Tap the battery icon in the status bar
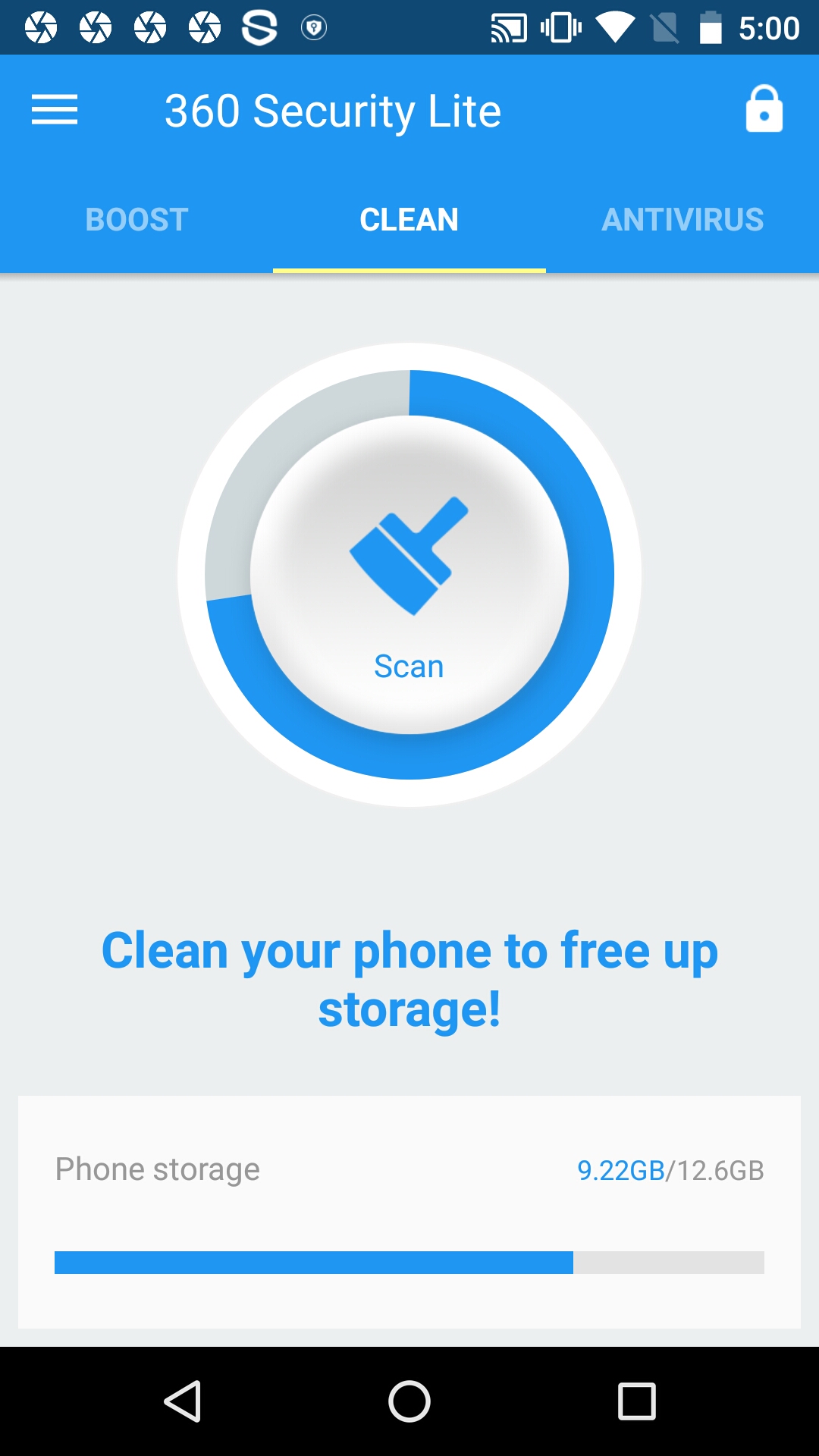 711,28
